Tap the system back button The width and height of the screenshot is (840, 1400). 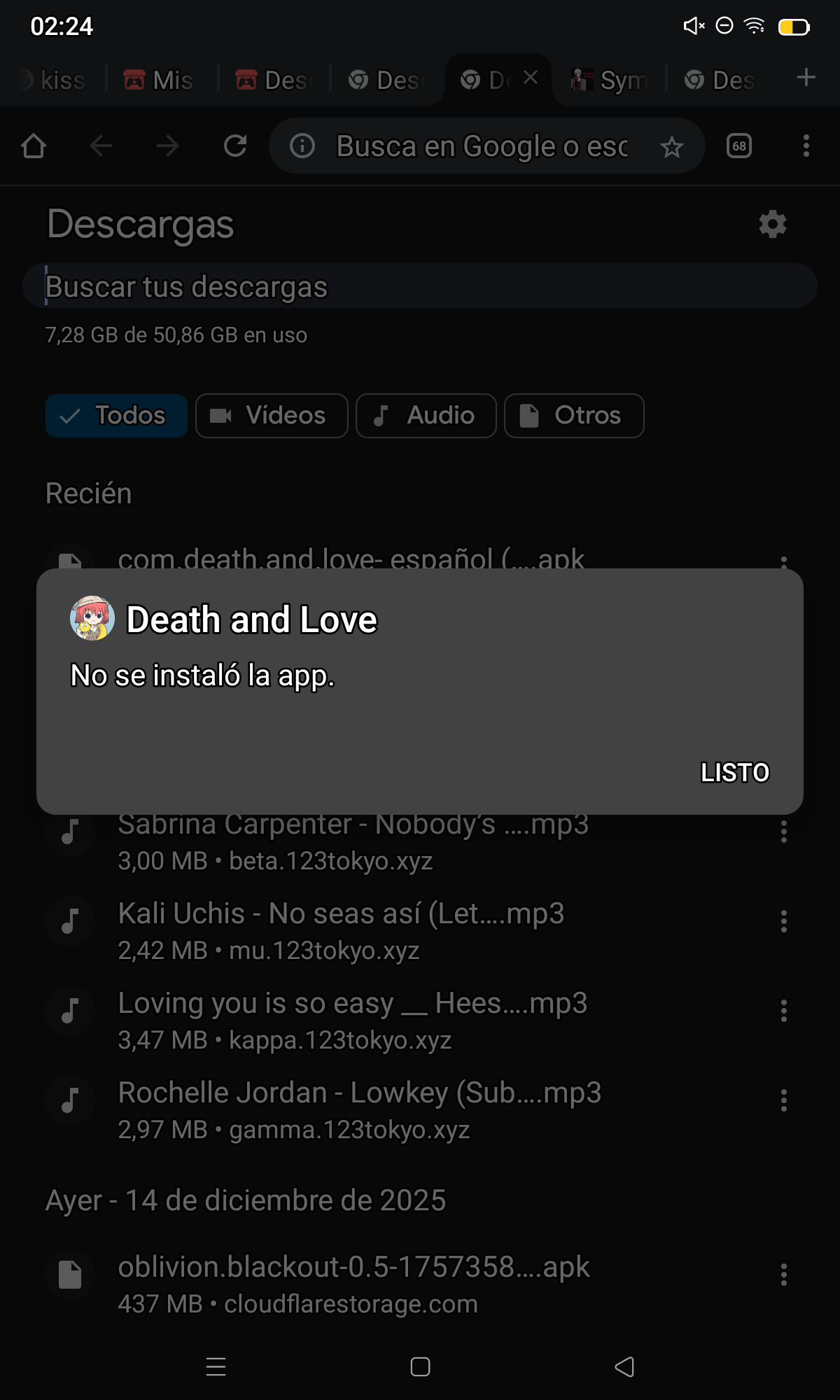624,1366
